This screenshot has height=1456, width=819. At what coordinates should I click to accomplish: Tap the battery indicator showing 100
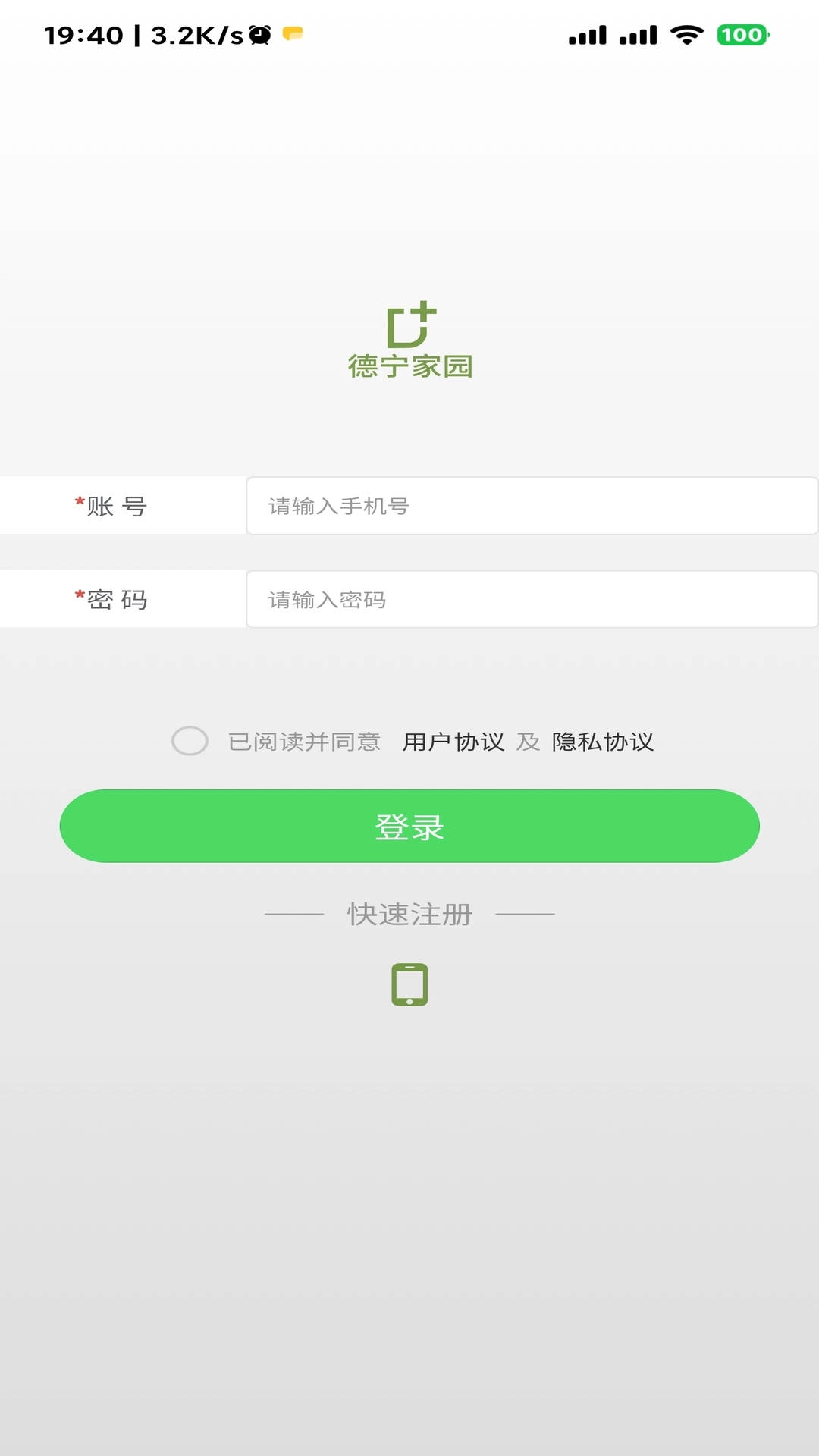pyautogui.click(x=742, y=34)
